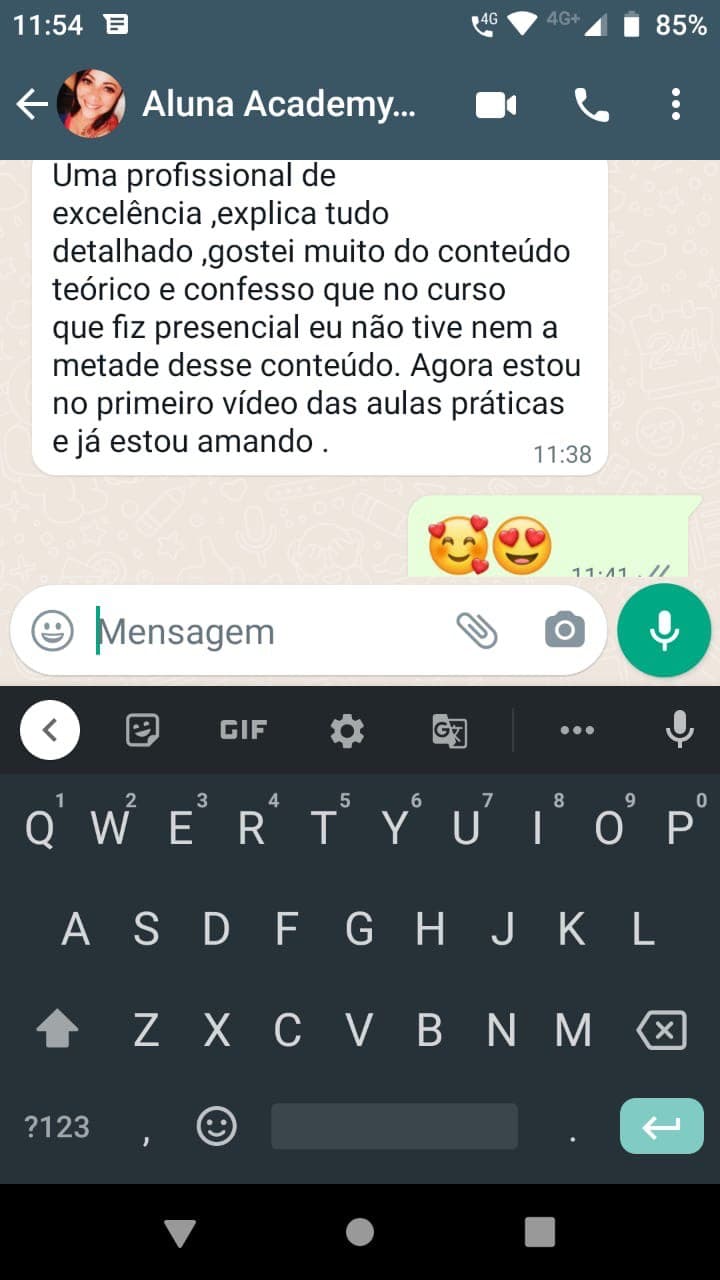Tap the Mensagem text input field
This screenshot has height=1280, width=720.
(x=250, y=630)
